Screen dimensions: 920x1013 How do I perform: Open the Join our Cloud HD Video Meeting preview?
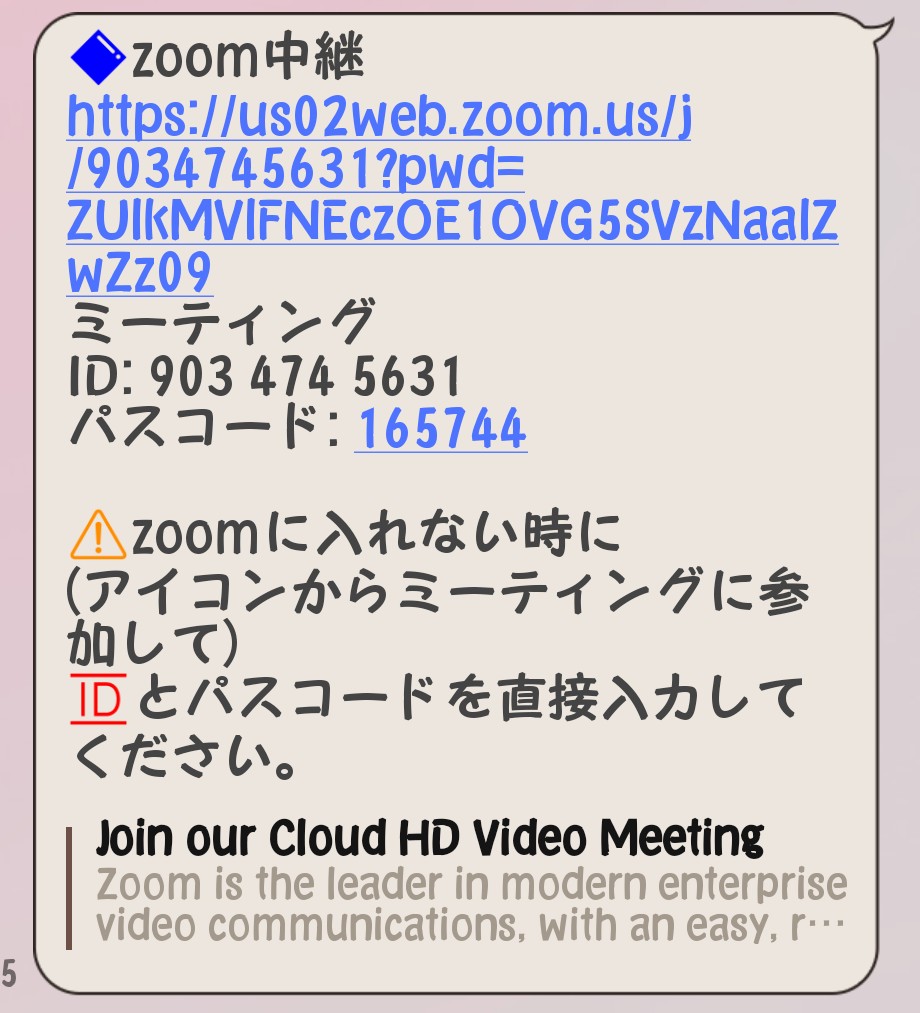[x=430, y=837]
